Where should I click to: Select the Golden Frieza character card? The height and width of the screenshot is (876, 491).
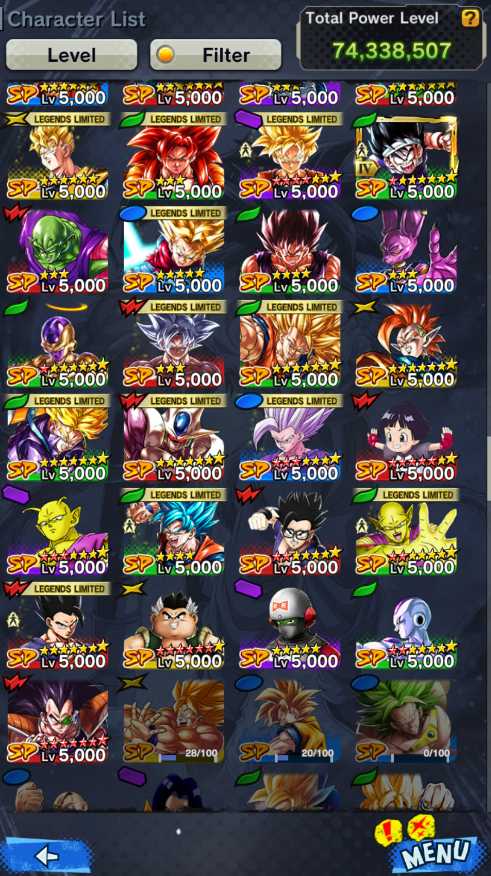click(x=58, y=344)
